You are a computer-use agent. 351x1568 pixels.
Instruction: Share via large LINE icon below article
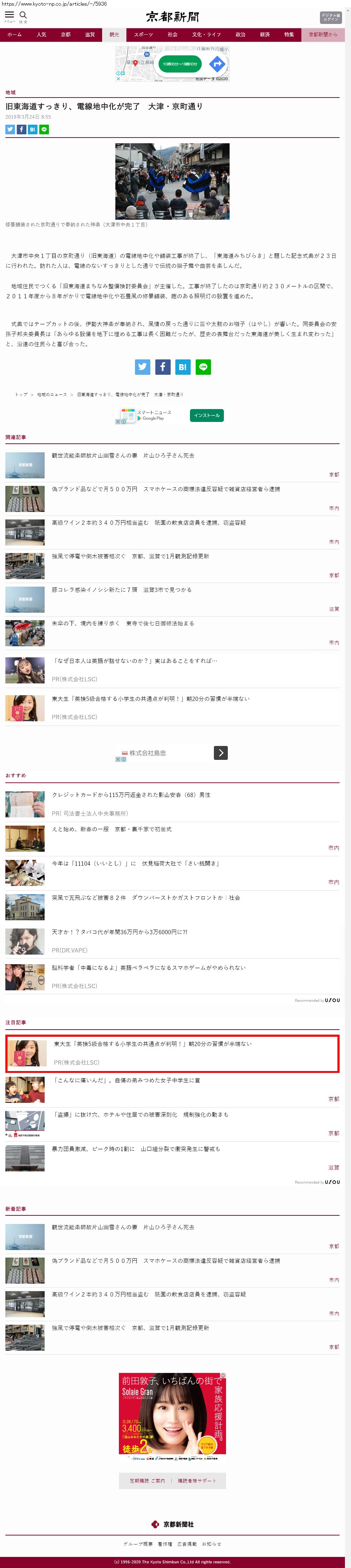pyautogui.click(x=203, y=367)
